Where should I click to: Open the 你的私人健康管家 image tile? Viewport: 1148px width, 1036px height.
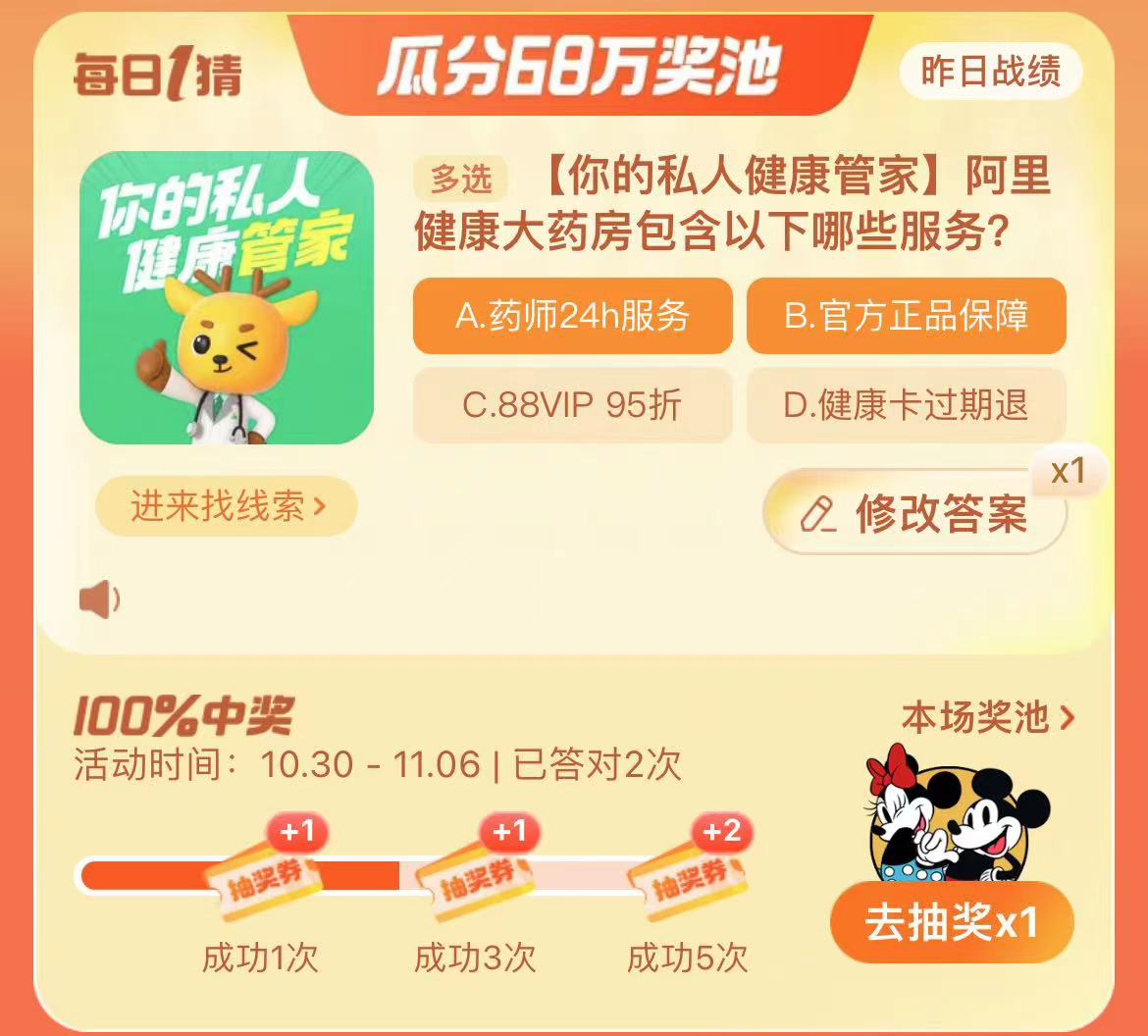click(x=227, y=297)
